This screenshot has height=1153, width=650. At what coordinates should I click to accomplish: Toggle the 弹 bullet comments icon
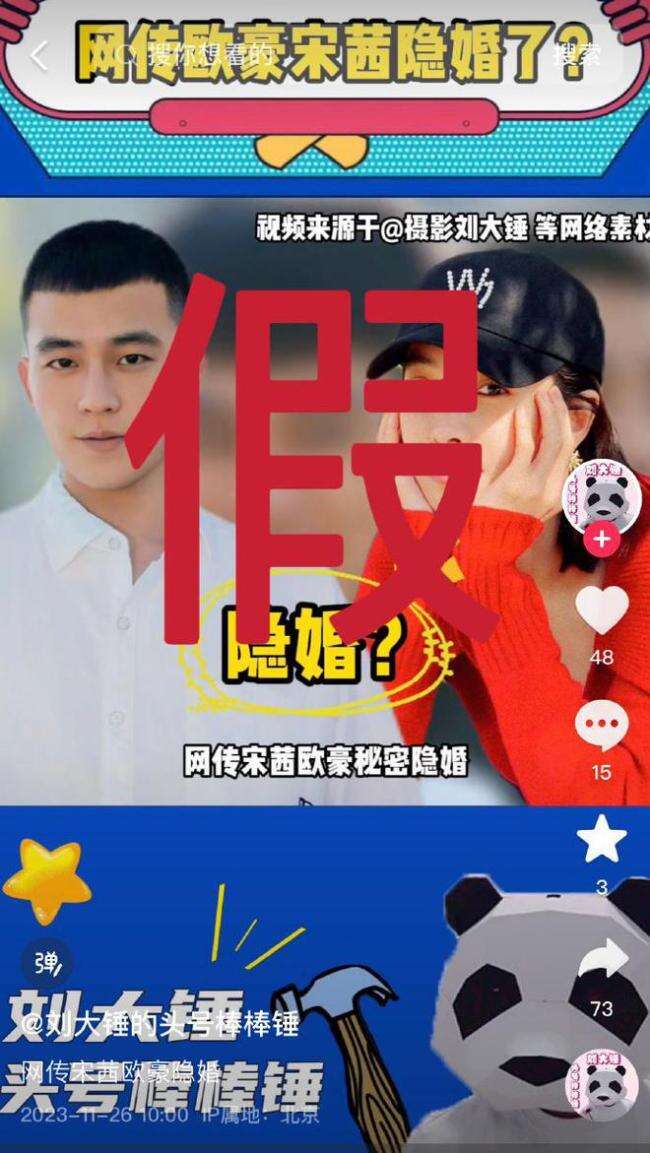[x=47, y=962]
